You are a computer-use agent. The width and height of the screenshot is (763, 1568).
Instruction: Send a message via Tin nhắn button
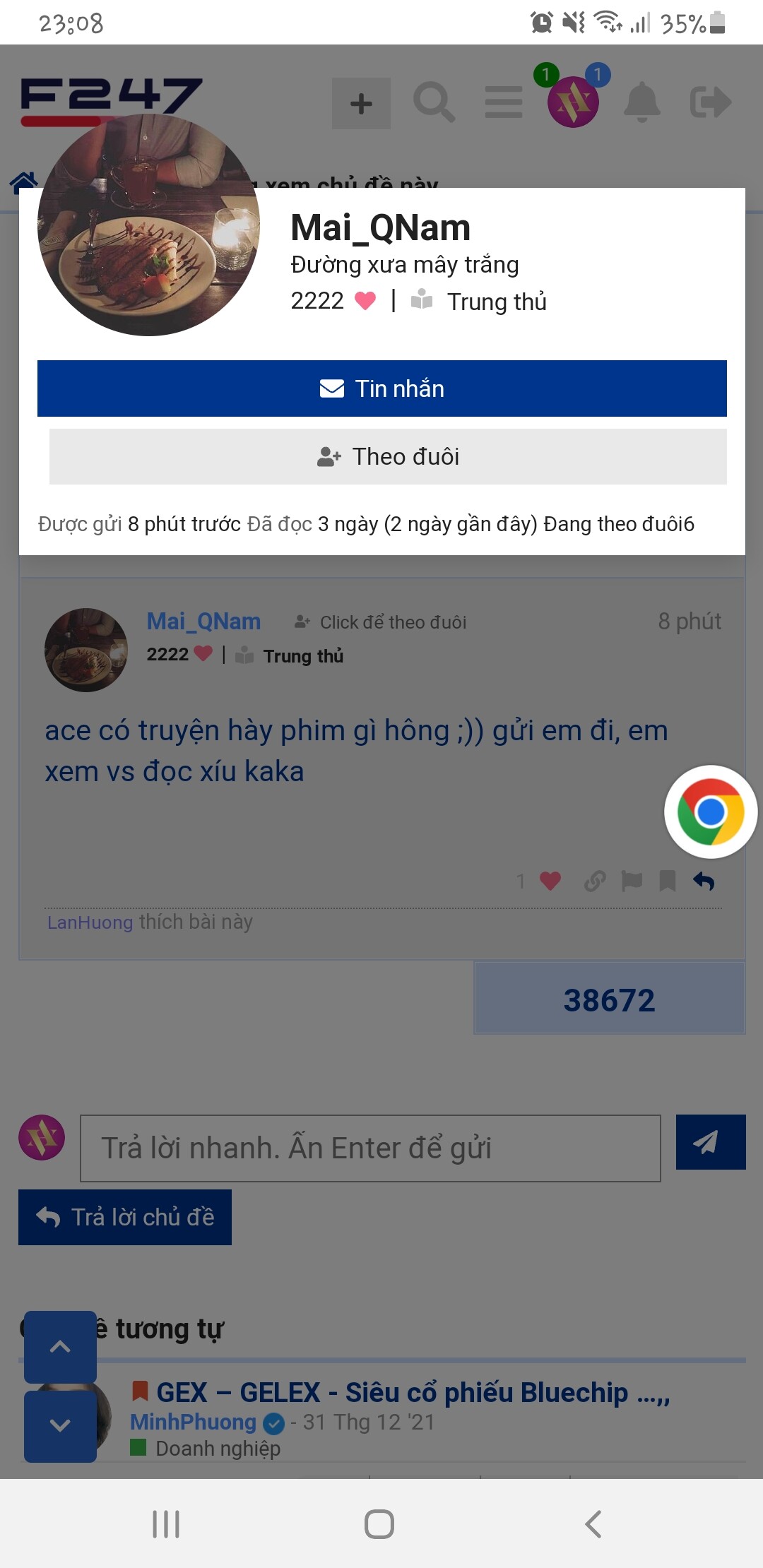pos(381,388)
